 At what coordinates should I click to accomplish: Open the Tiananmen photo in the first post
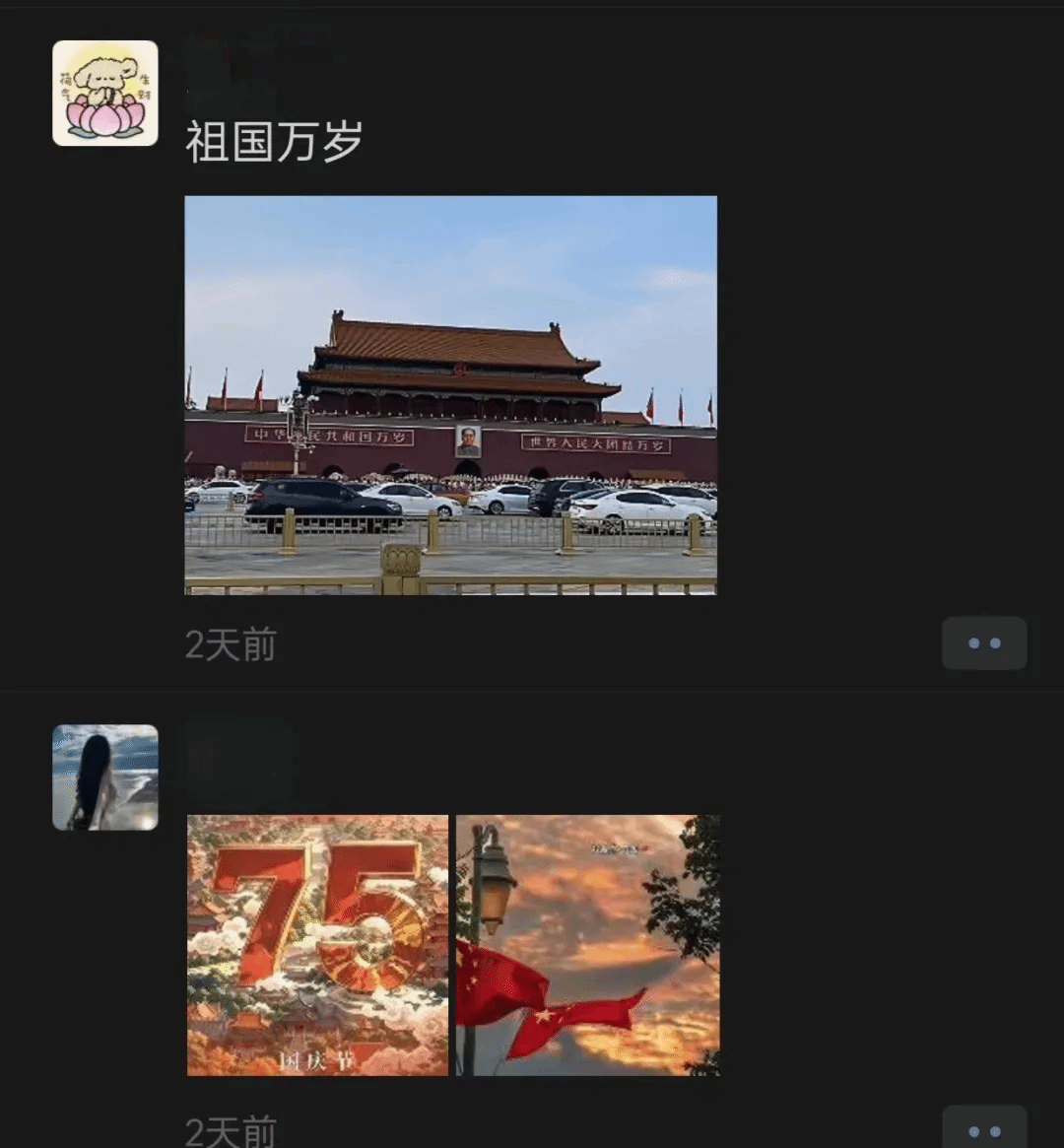tap(450, 394)
